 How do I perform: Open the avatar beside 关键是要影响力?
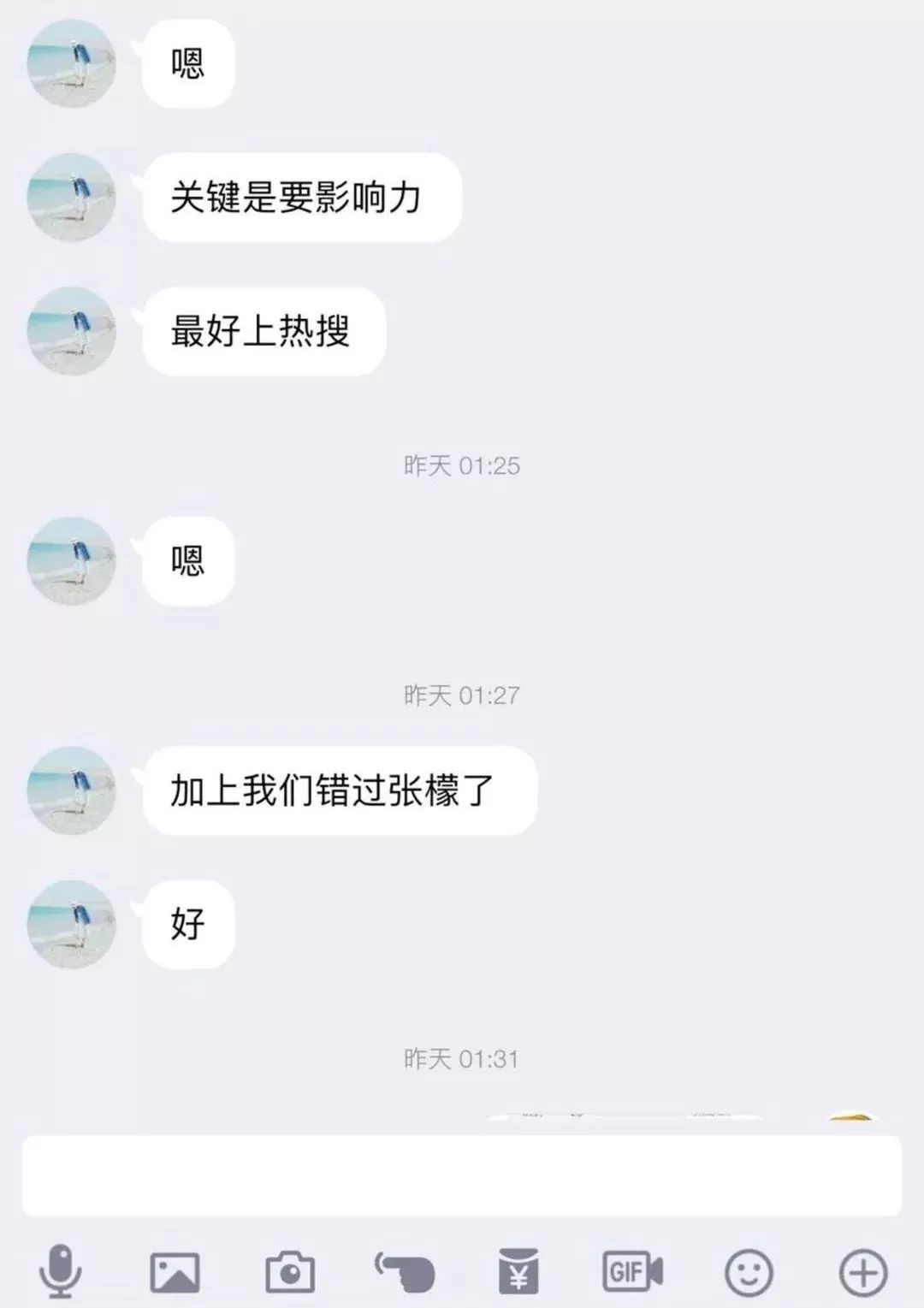point(72,198)
